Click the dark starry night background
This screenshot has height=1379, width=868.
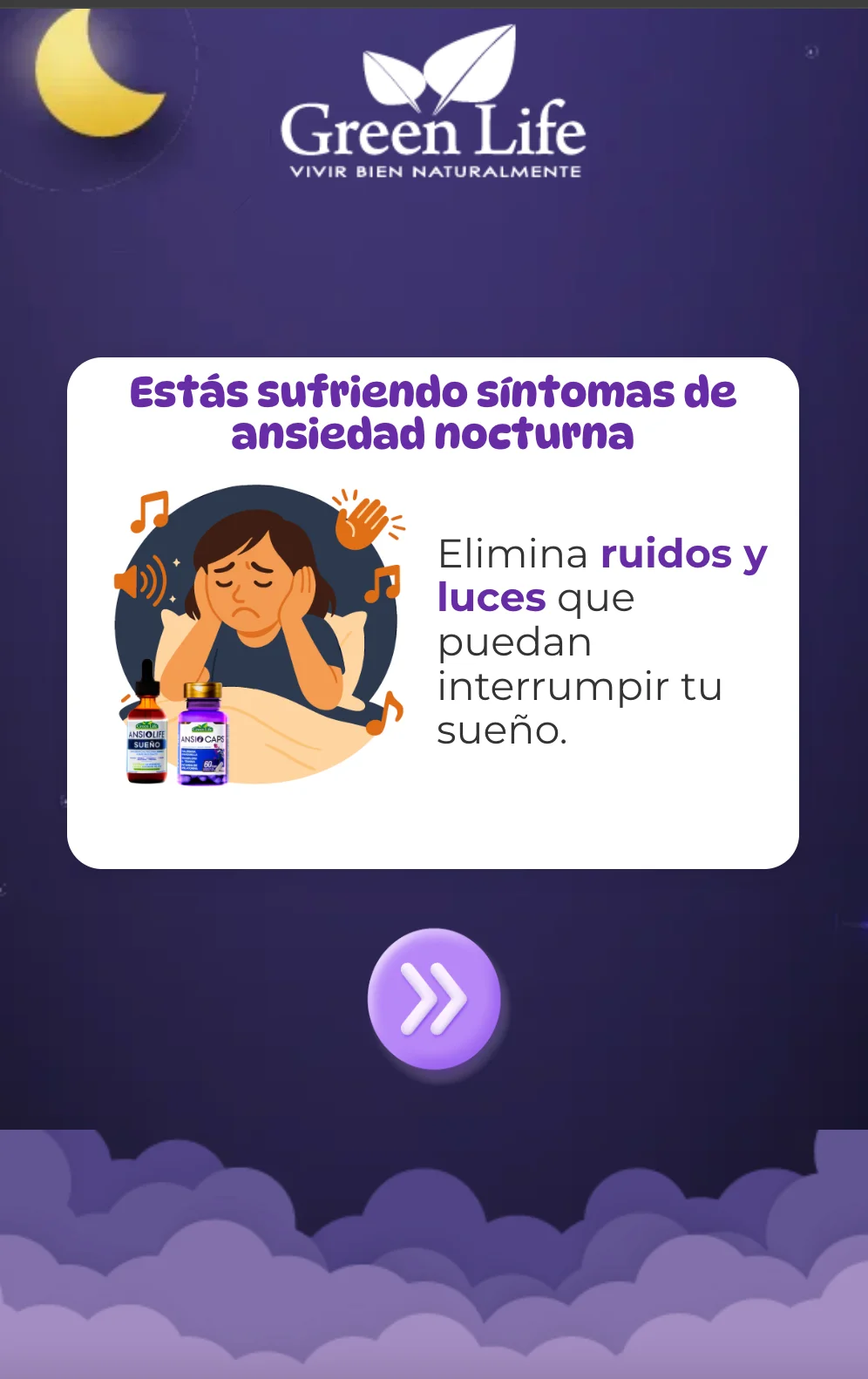(697, 262)
